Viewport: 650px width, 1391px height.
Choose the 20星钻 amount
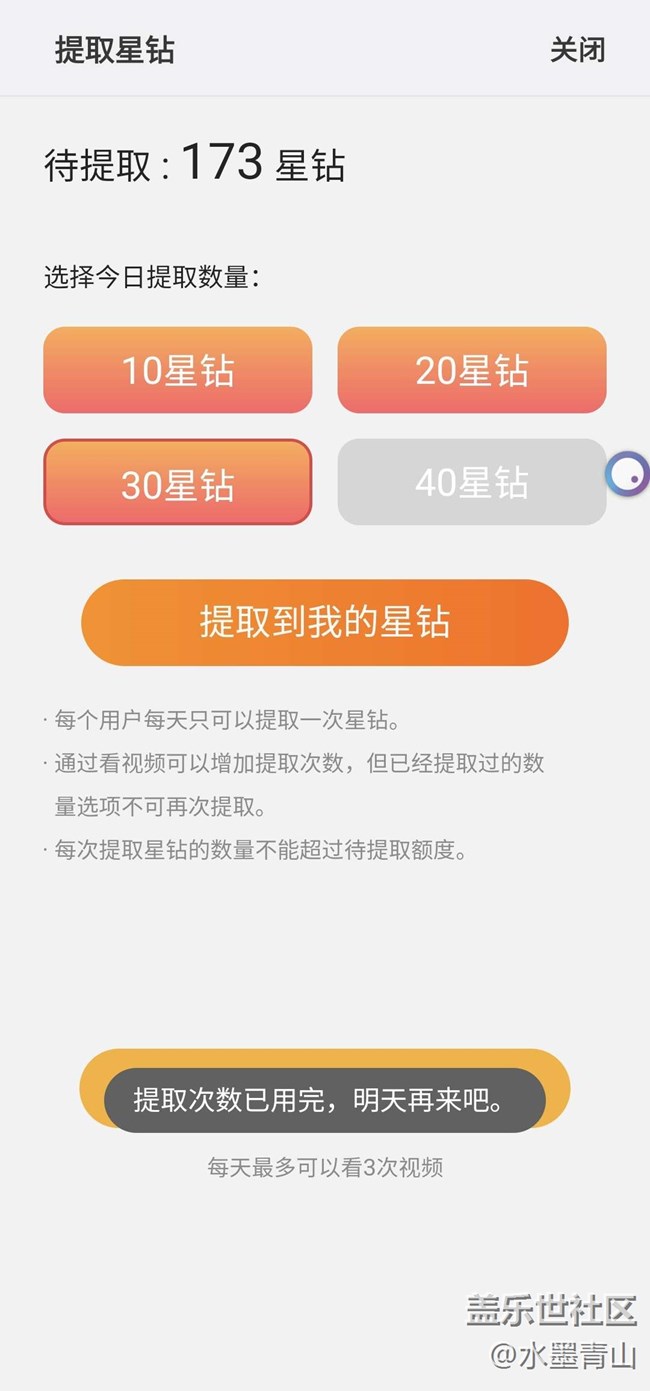pos(472,370)
